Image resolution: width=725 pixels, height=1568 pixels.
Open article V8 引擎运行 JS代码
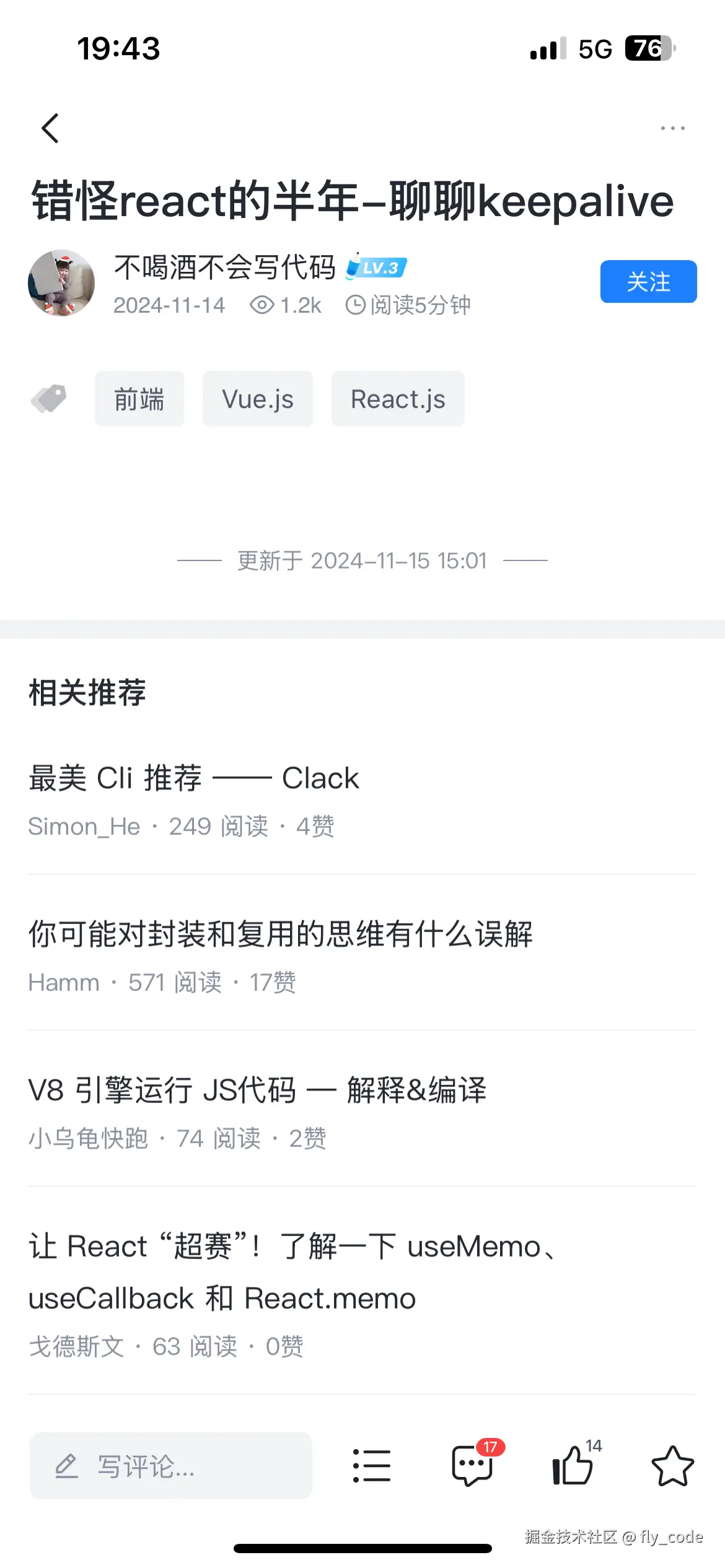point(257,1091)
